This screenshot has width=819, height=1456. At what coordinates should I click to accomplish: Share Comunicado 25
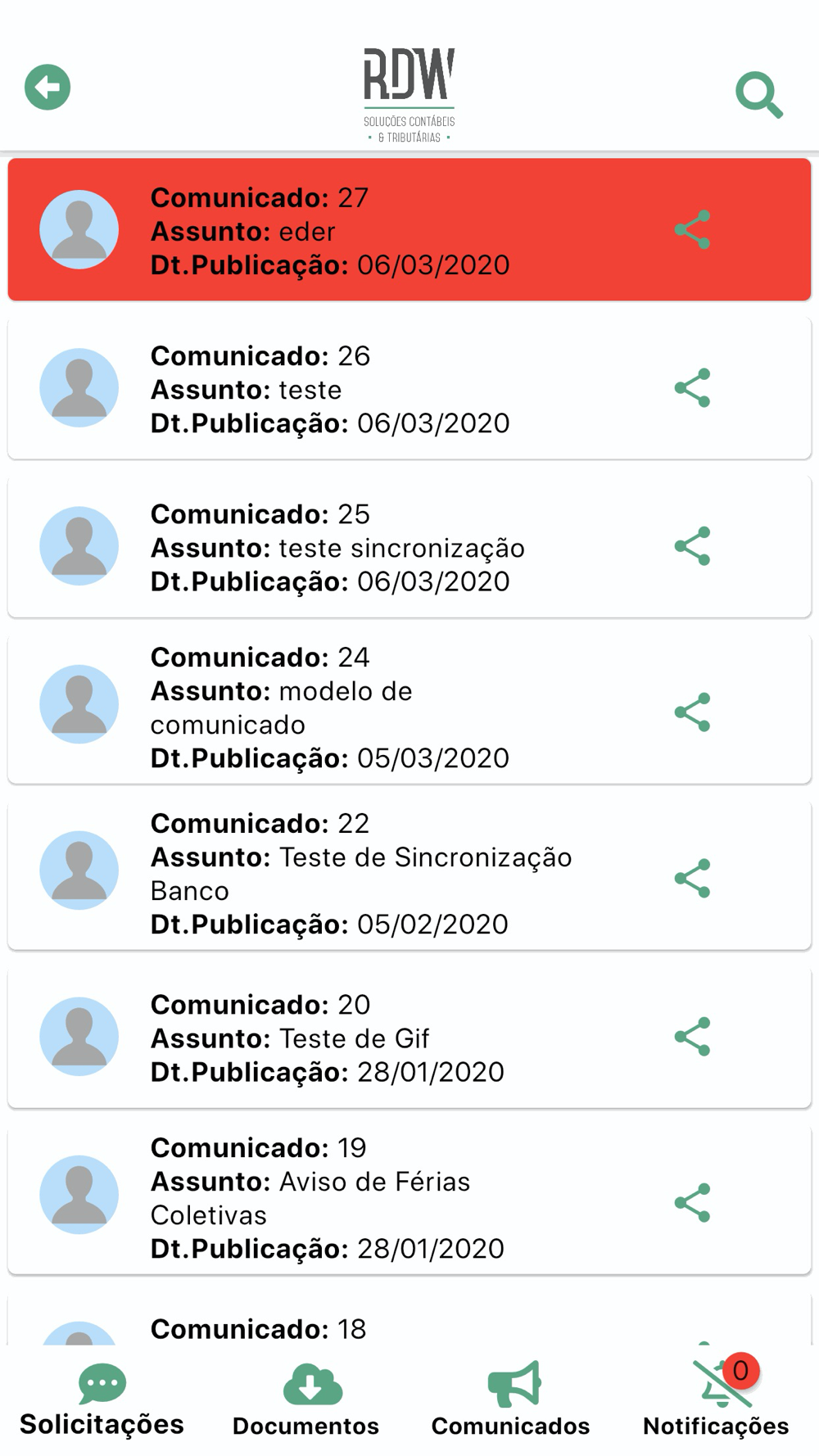[692, 545]
